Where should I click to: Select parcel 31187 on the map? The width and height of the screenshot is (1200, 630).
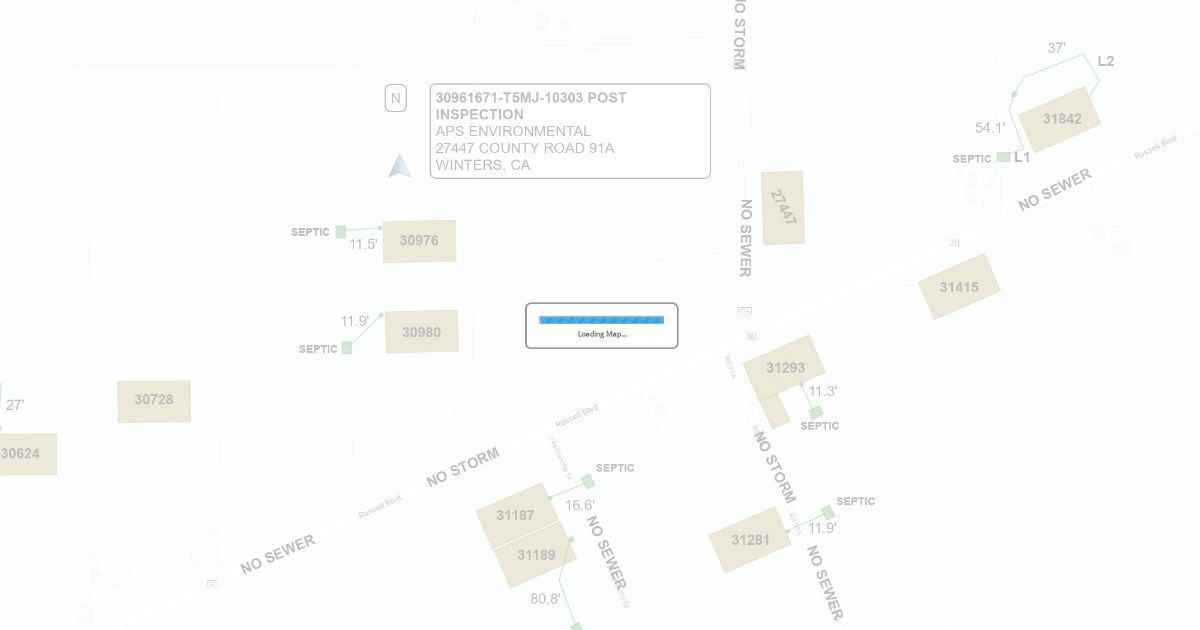[x=516, y=516]
